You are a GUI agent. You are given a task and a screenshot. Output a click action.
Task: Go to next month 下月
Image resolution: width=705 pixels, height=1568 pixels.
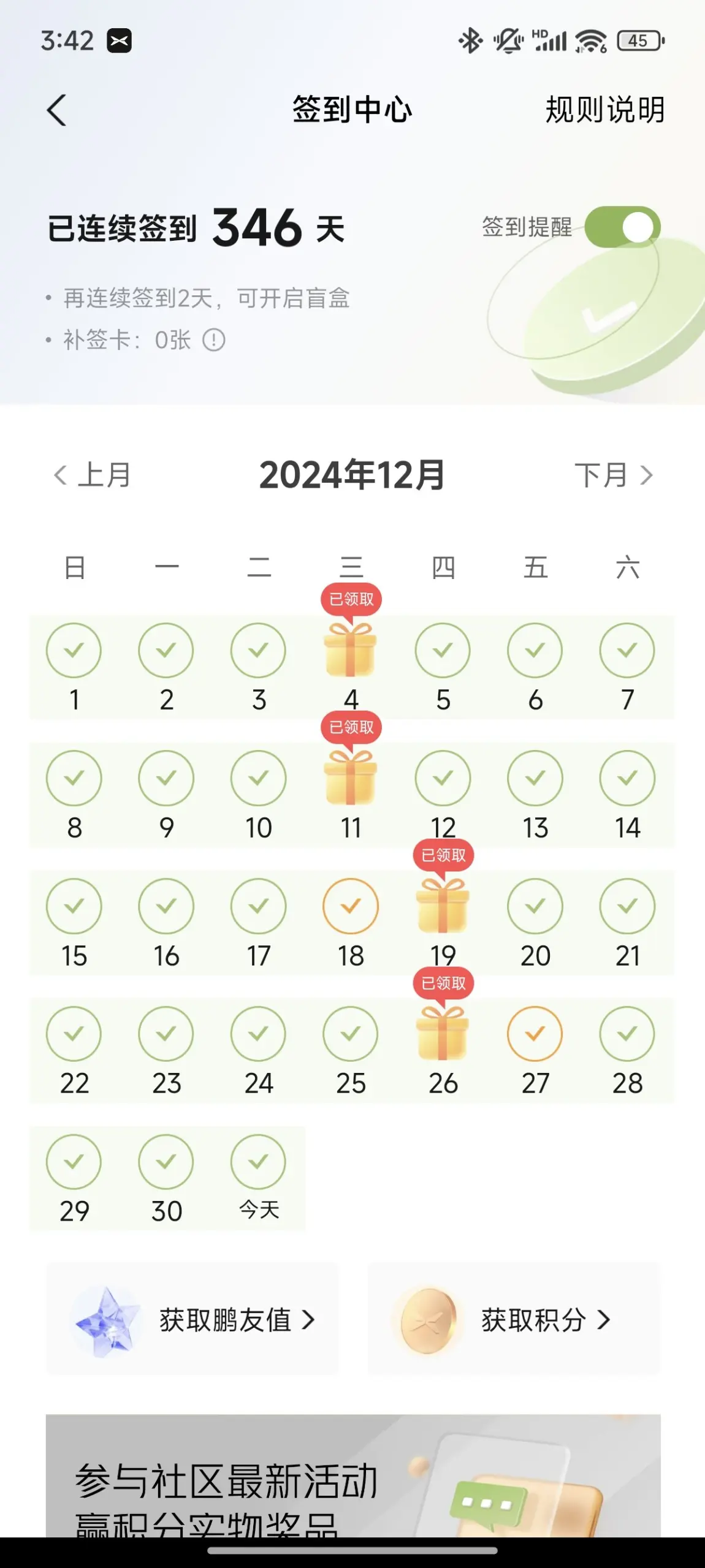click(x=613, y=475)
